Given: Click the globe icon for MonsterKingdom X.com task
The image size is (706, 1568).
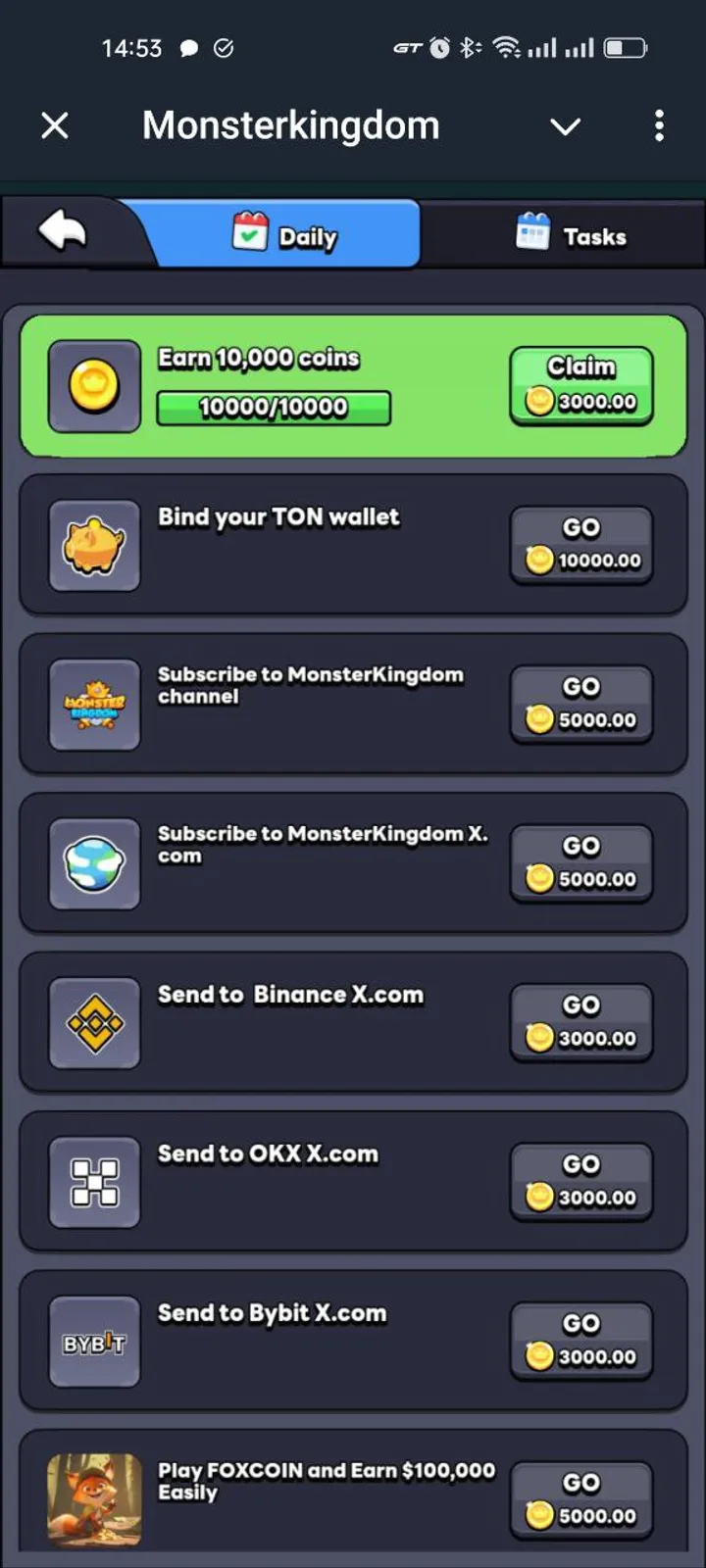Looking at the screenshot, I should 94,864.
